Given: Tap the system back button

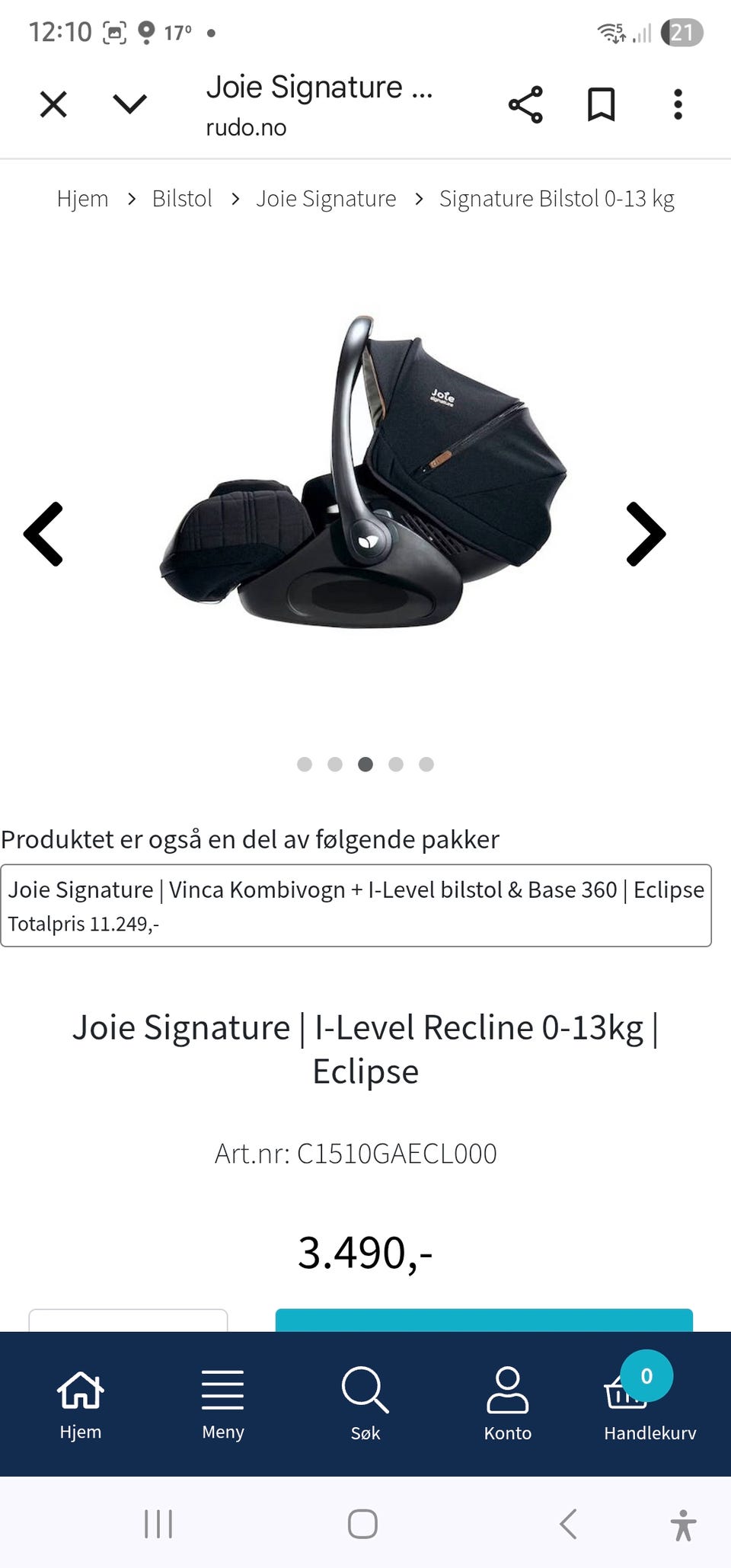Looking at the screenshot, I should (x=568, y=1525).
